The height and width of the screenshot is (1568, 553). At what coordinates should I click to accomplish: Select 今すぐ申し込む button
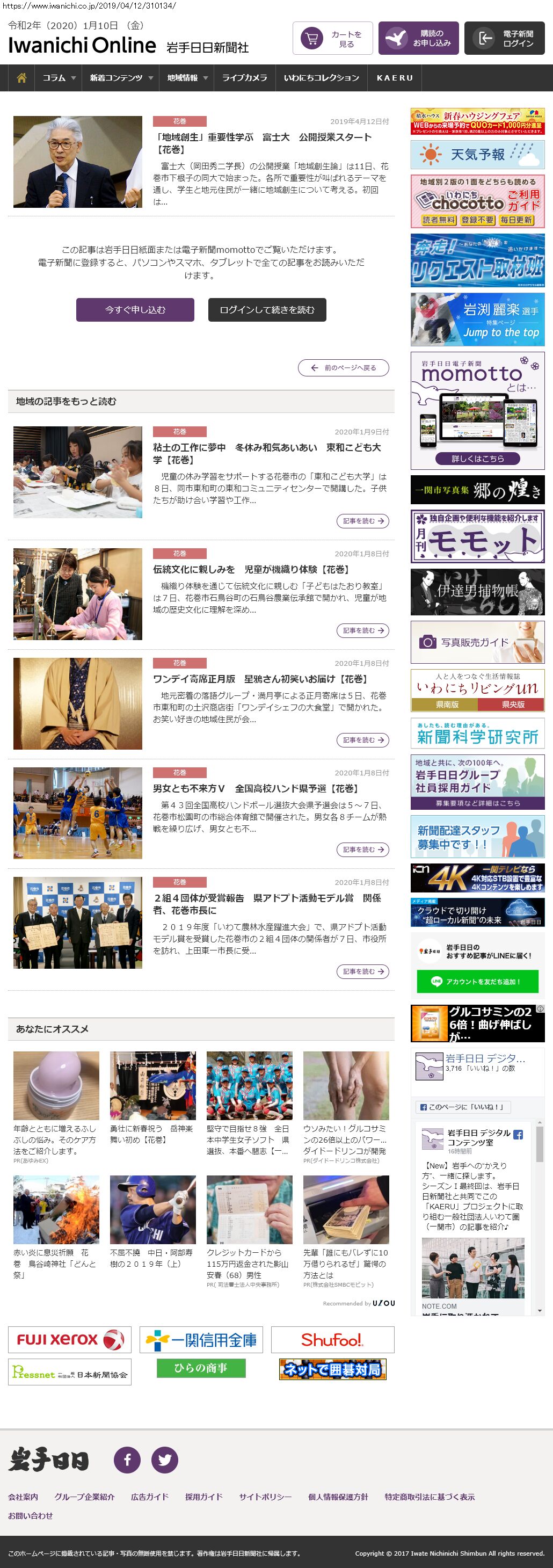pyautogui.click(x=135, y=310)
